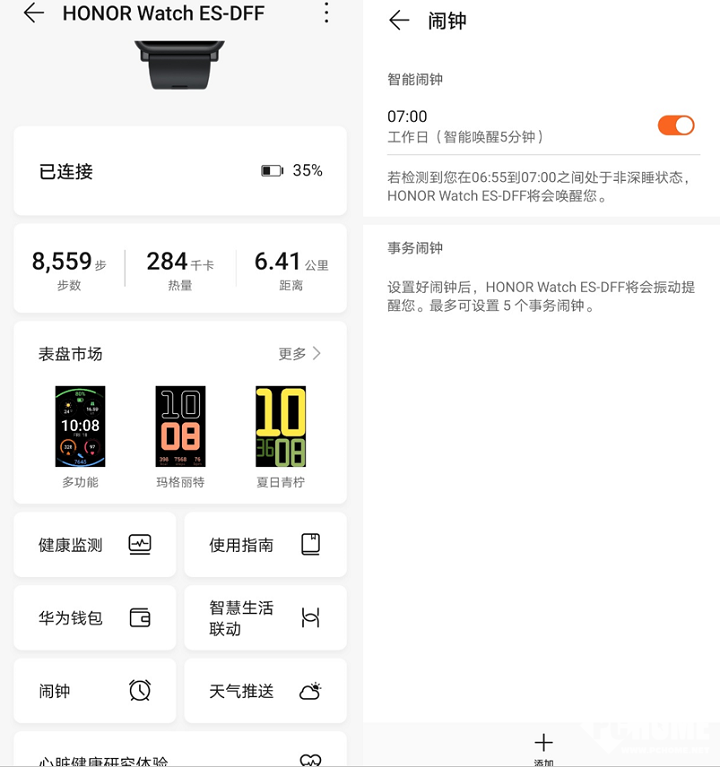720x767 pixels.
Task: Add a new event alarm with 添加
Action: pyautogui.click(x=543, y=747)
